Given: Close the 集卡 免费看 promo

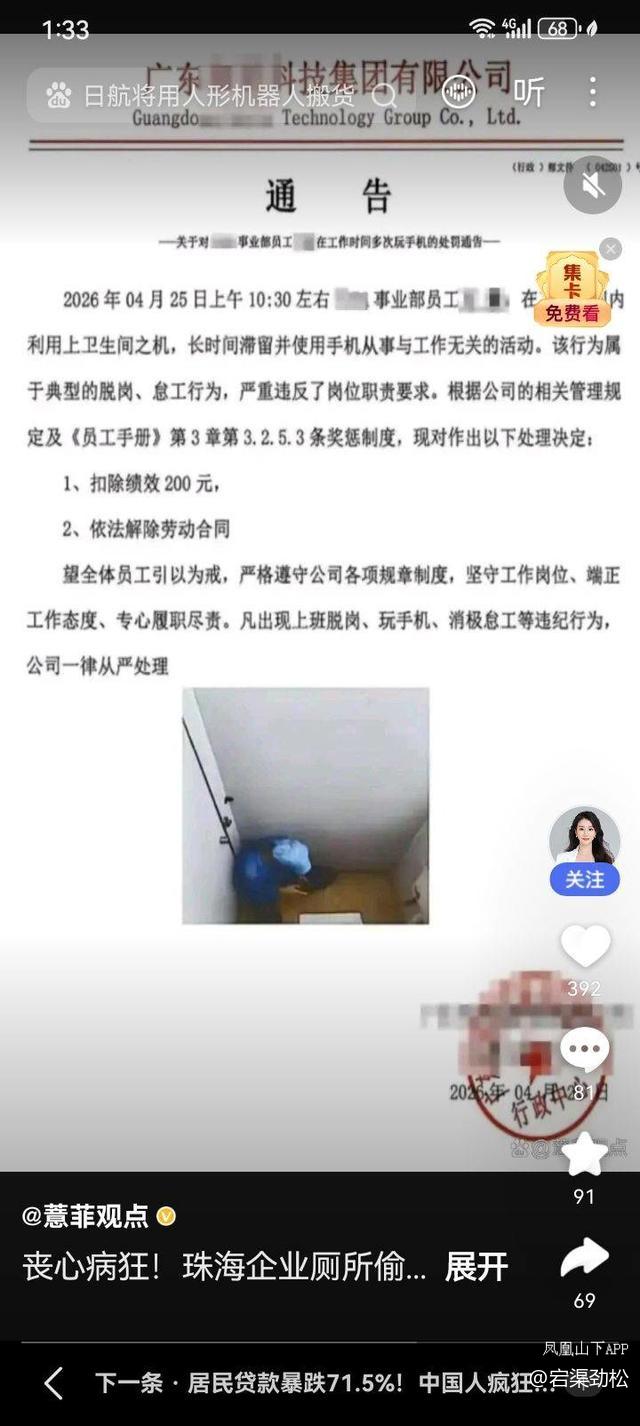Looking at the screenshot, I should (611, 249).
